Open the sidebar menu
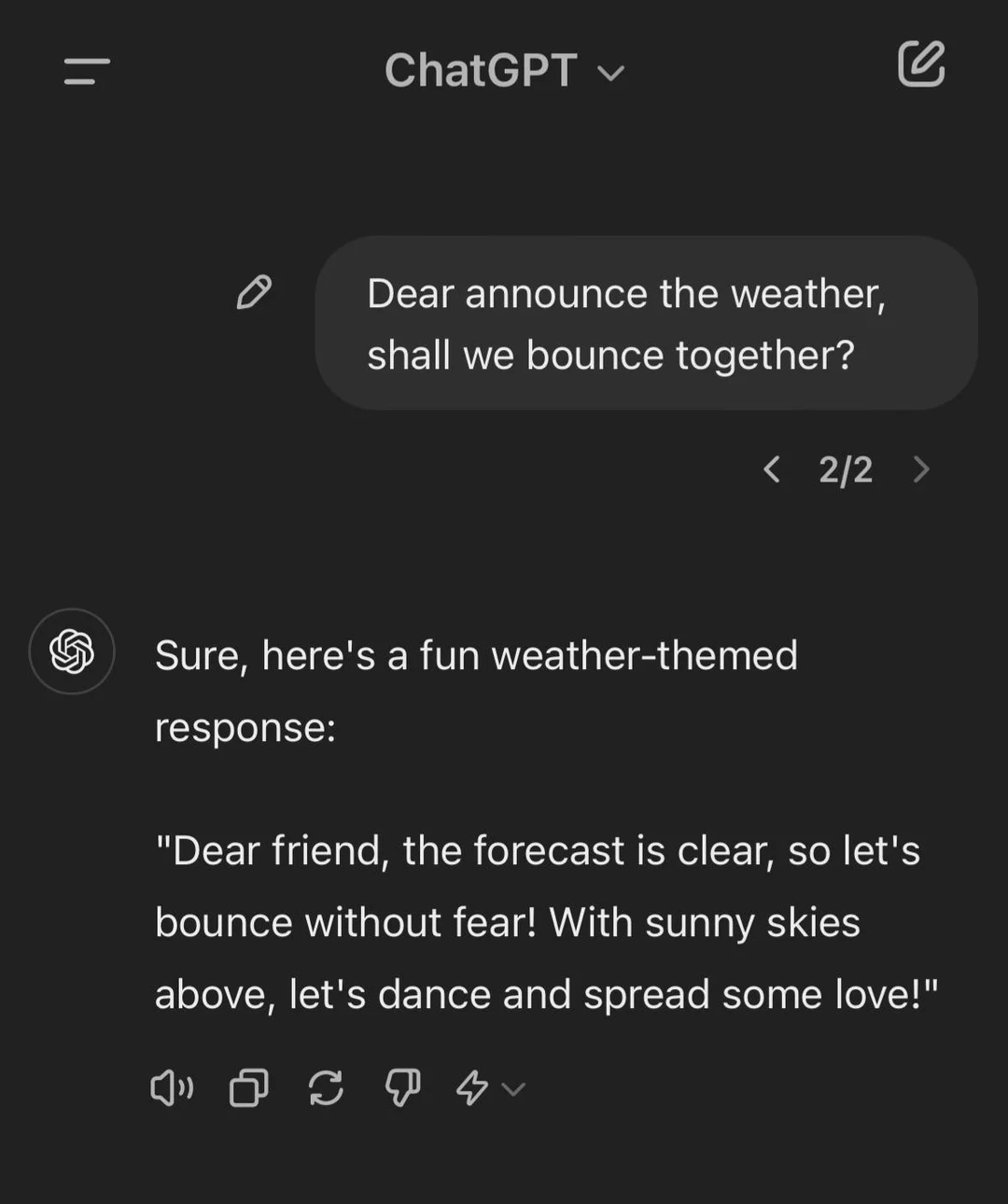This screenshot has height=1204, width=1008. [x=87, y=71]
